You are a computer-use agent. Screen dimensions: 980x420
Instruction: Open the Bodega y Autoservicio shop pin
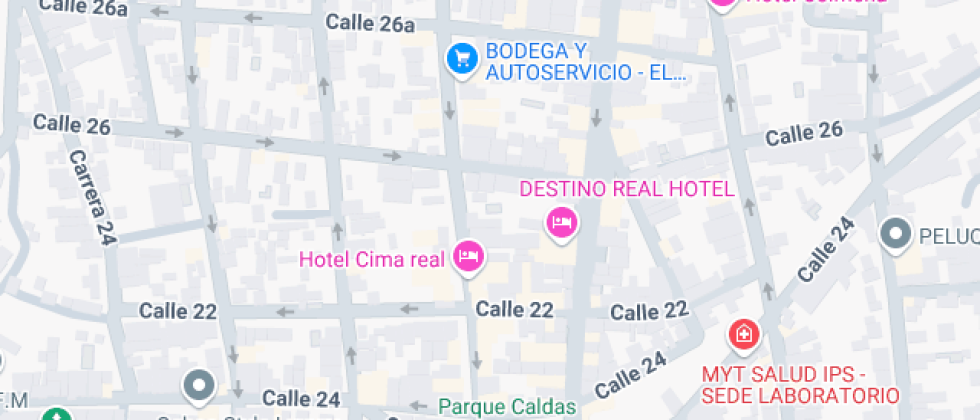462,60
